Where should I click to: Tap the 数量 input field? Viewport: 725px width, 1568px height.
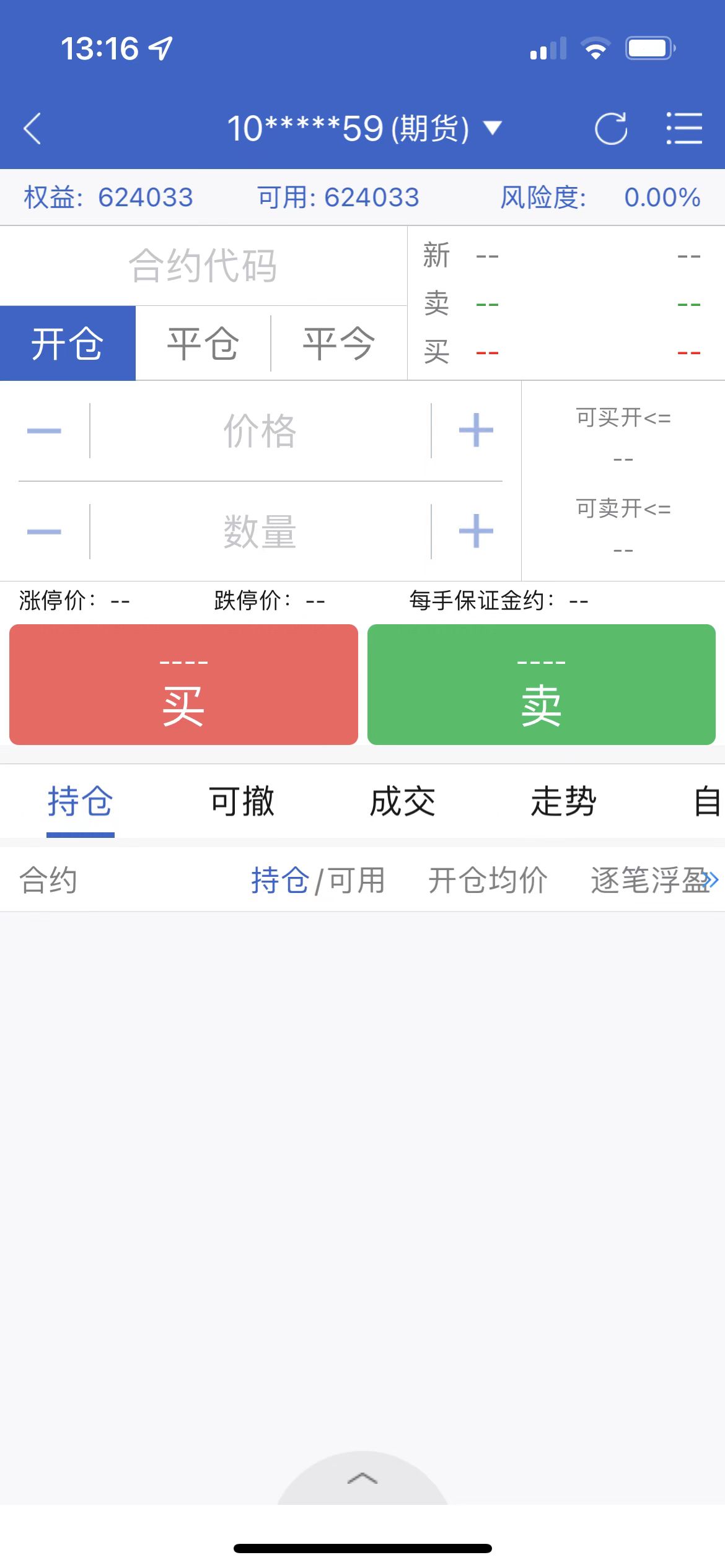click(x=260, y=532)
